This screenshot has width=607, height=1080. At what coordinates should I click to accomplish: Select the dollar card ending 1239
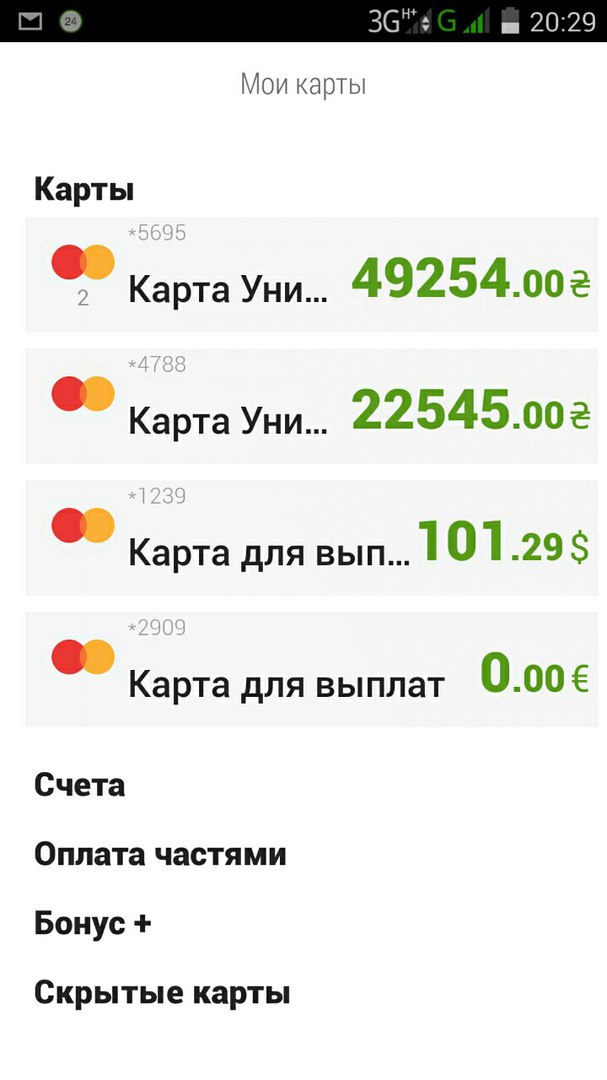click(310, 538)
